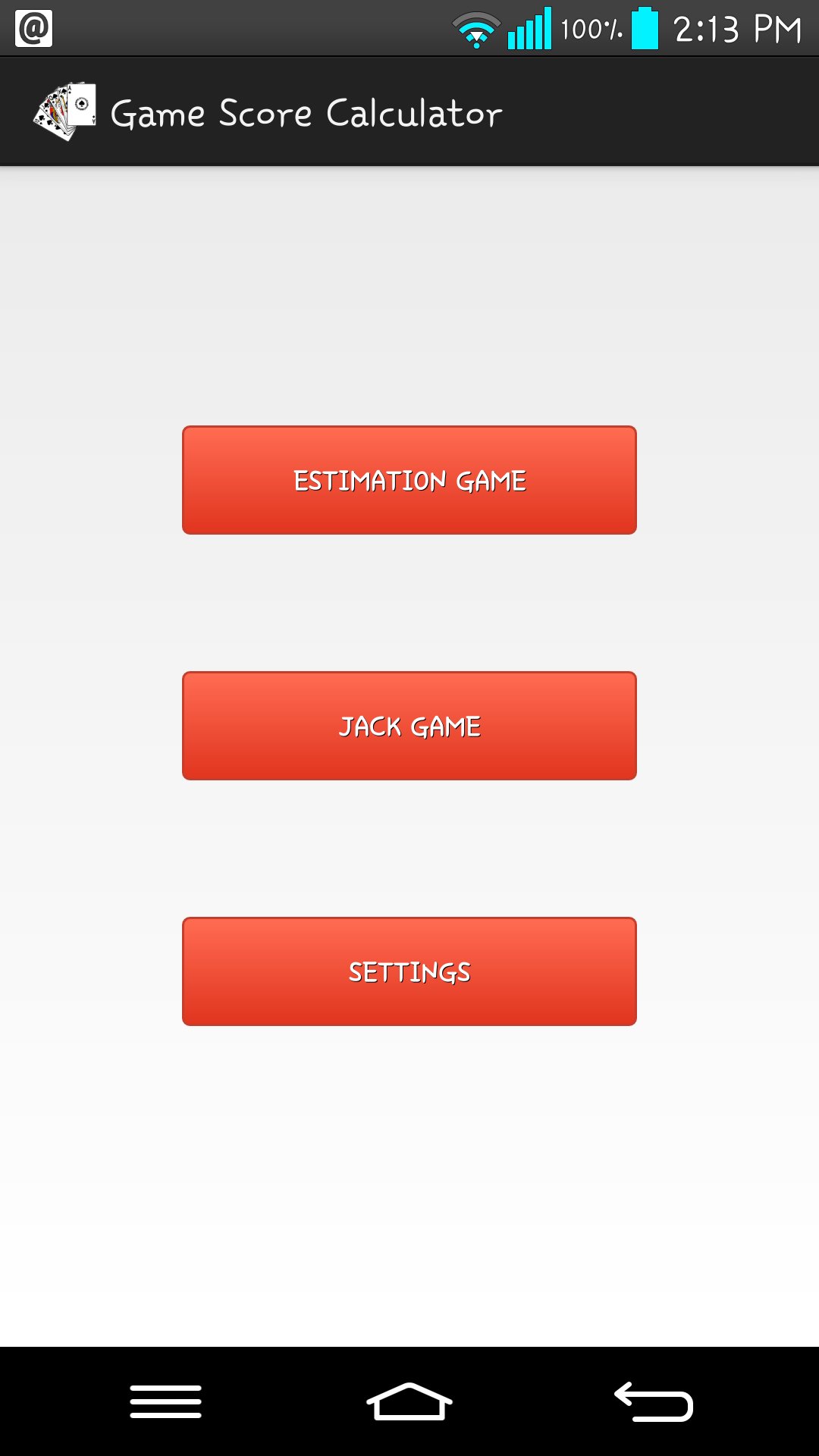This screenshot has height=1456, width=819.
Task: Tap the Wi-Fi status icon
Action: point(475,29)
